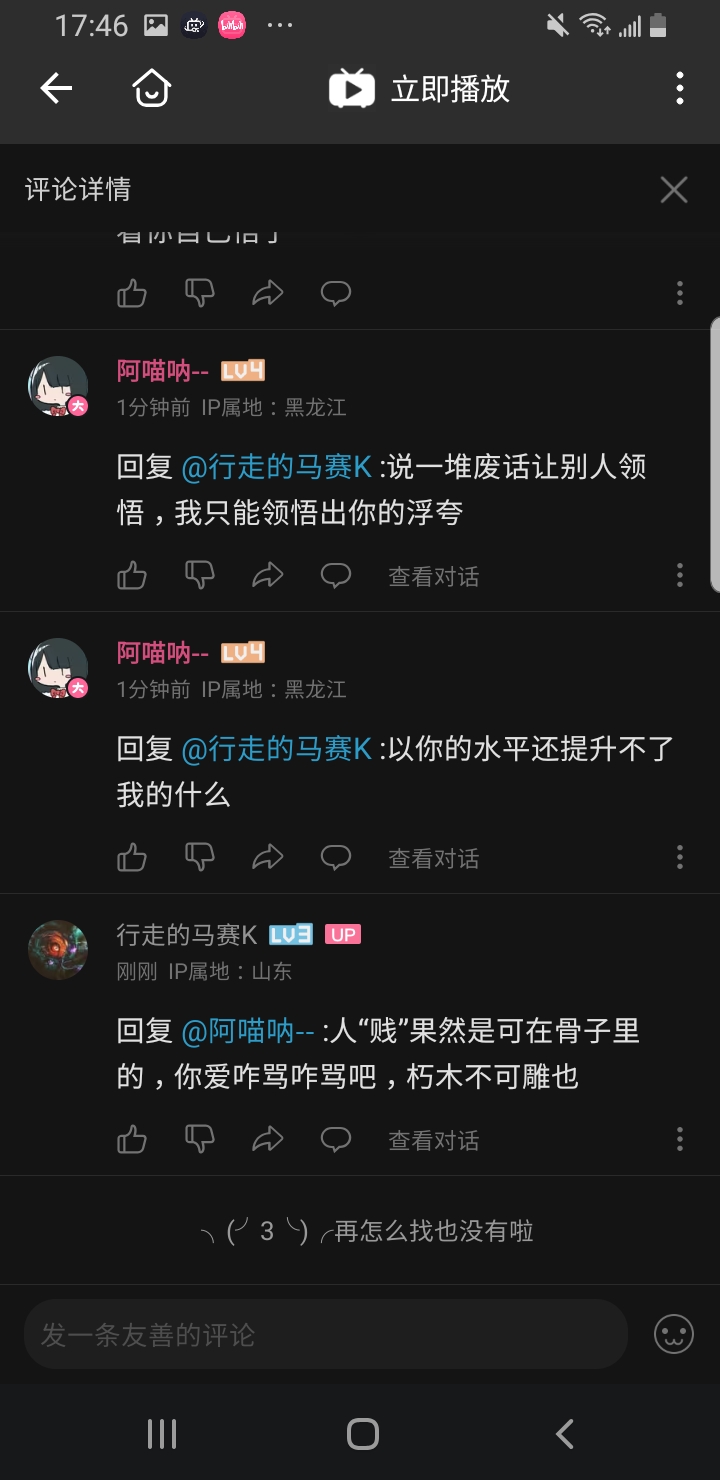
Task: Reply to the comment about 水平还提升不了
Action: pyautogui.click(x=335, y=857)
